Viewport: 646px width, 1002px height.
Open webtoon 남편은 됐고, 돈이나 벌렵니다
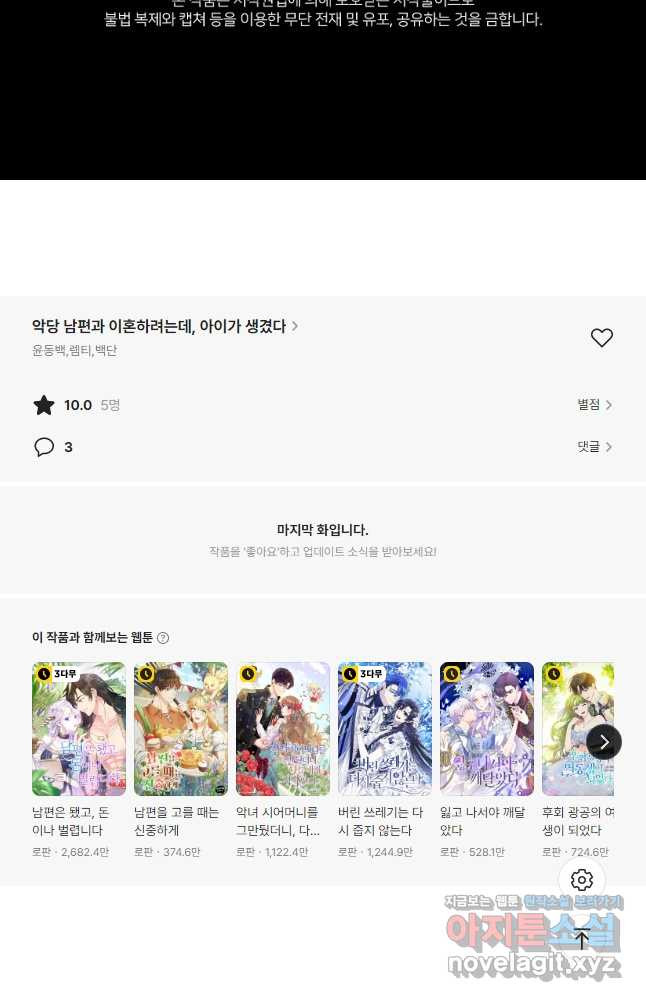coord(79,729)
